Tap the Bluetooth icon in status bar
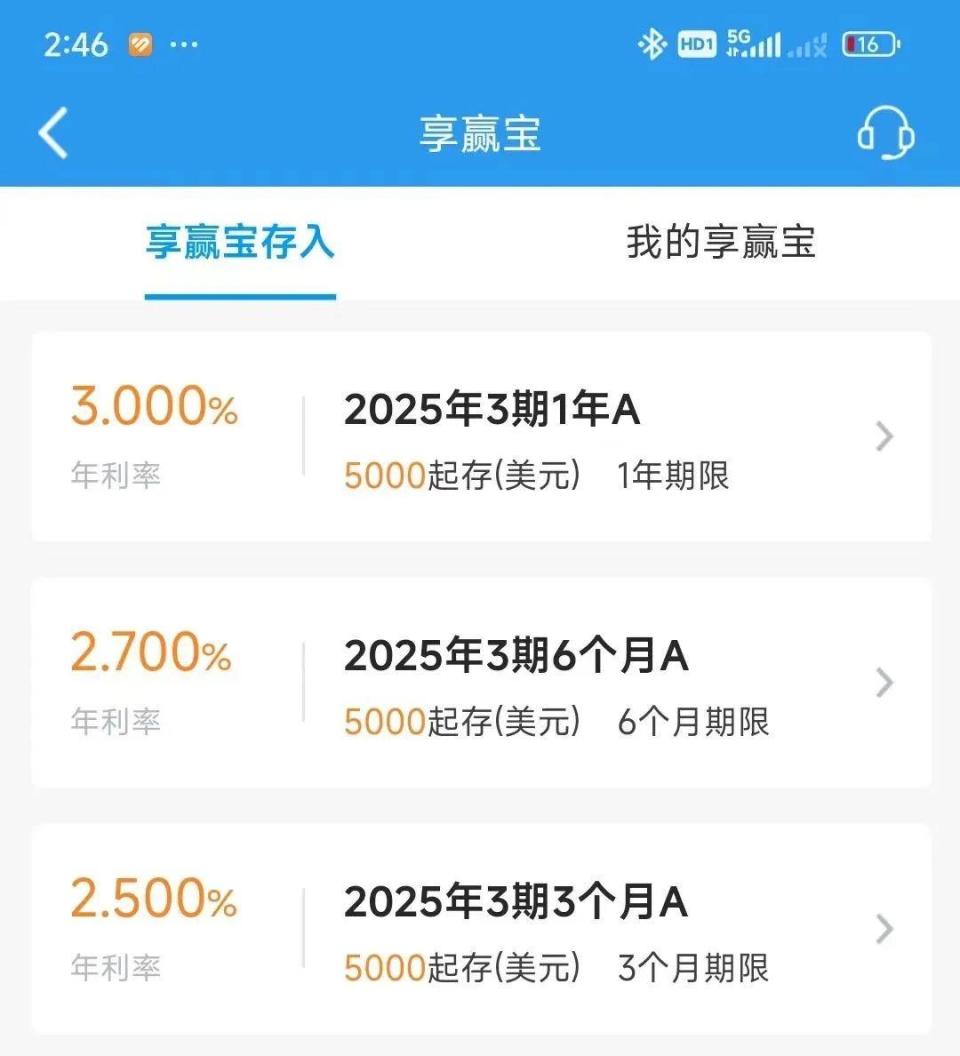Screen dimensions: 960x1056 [x=652, y=44]
